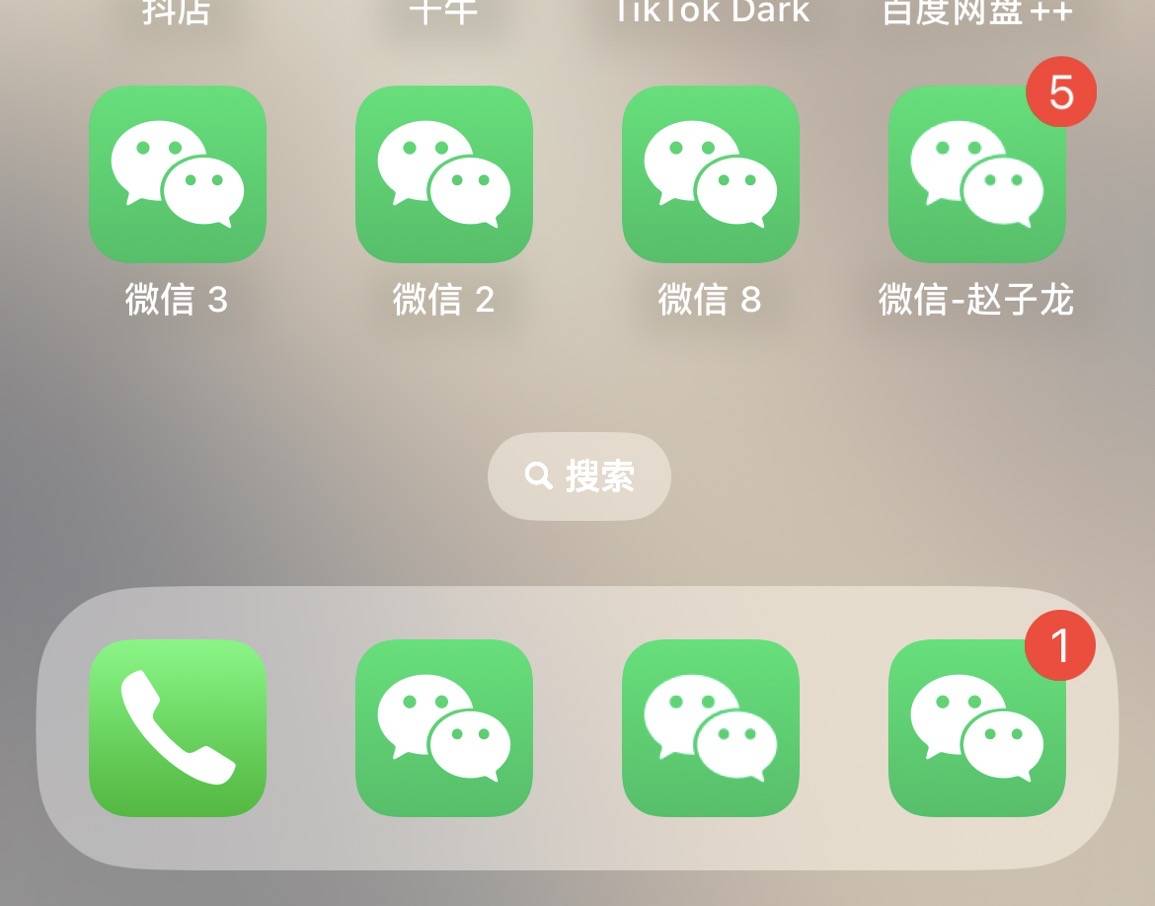Open the Phone app in the dock

[x=177, y=728]
